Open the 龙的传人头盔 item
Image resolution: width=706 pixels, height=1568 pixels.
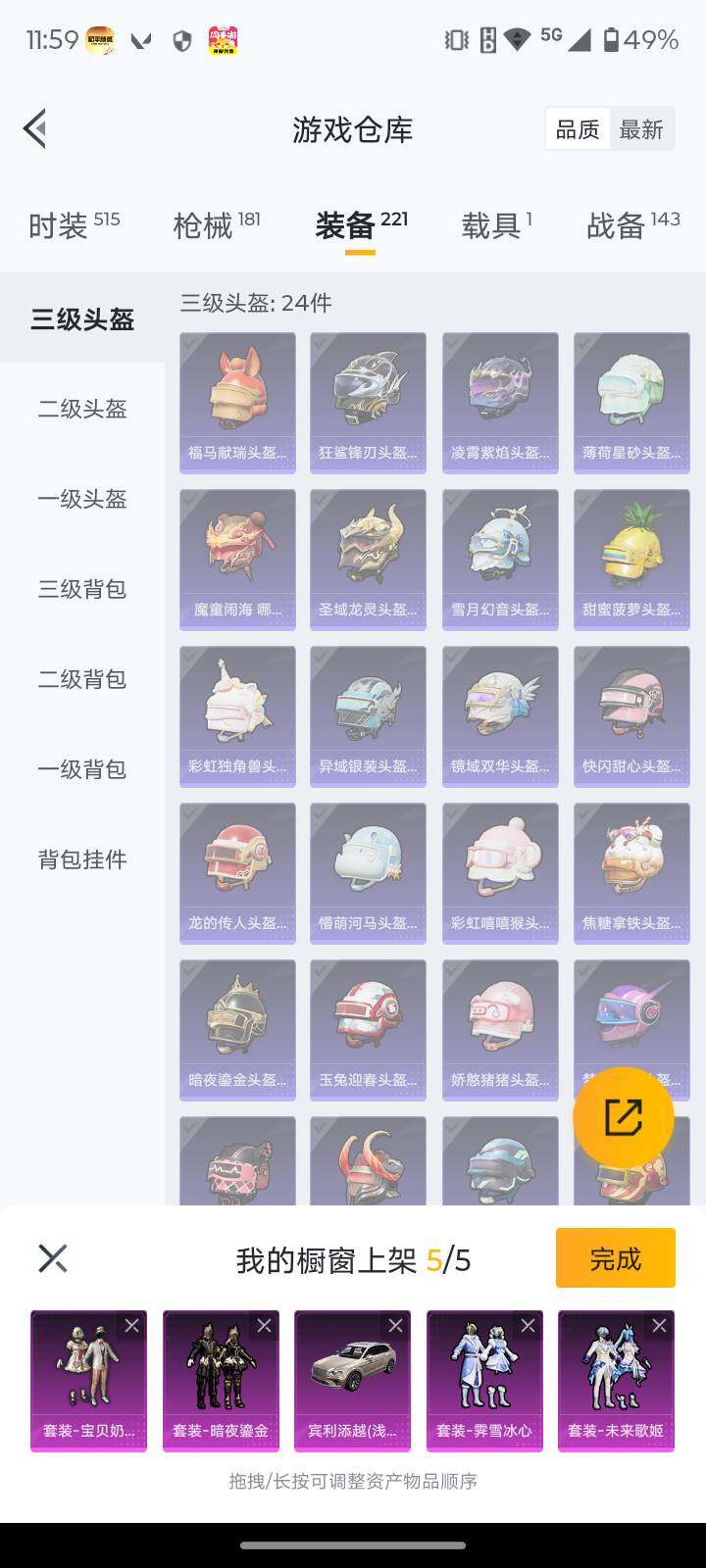(x=236, y=871)
